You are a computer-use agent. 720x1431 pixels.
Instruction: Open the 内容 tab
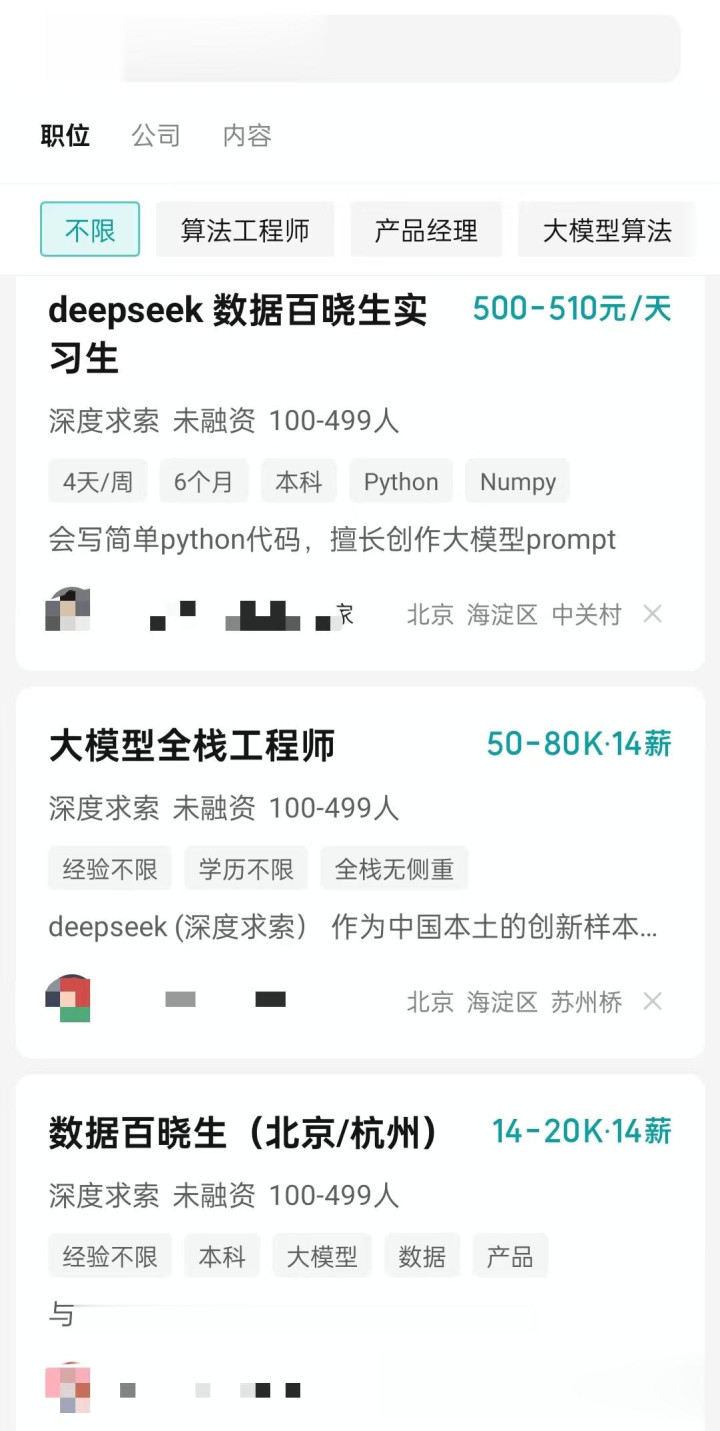coord(247,135)
